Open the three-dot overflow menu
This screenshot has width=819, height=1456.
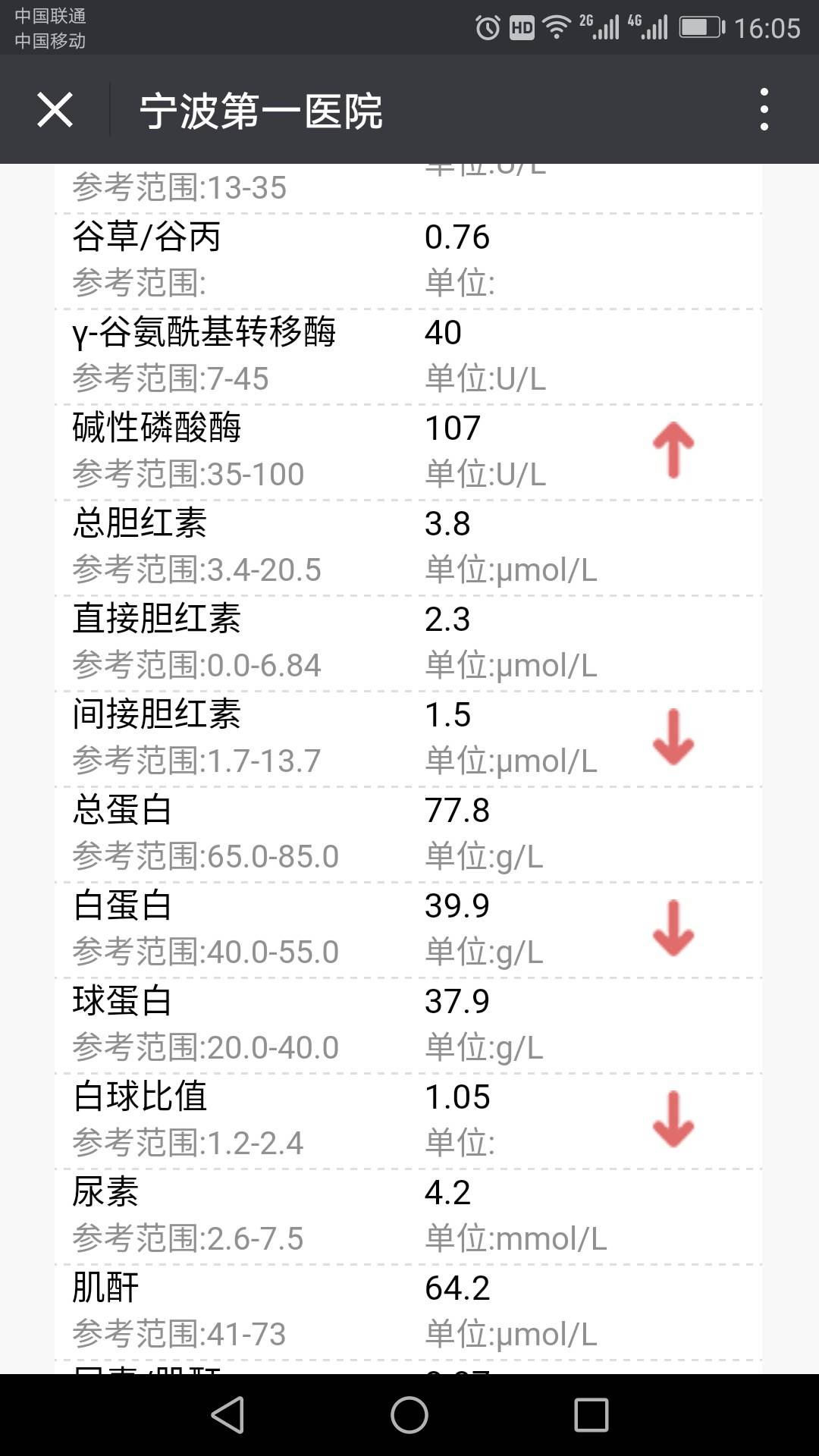coord(764,109)
